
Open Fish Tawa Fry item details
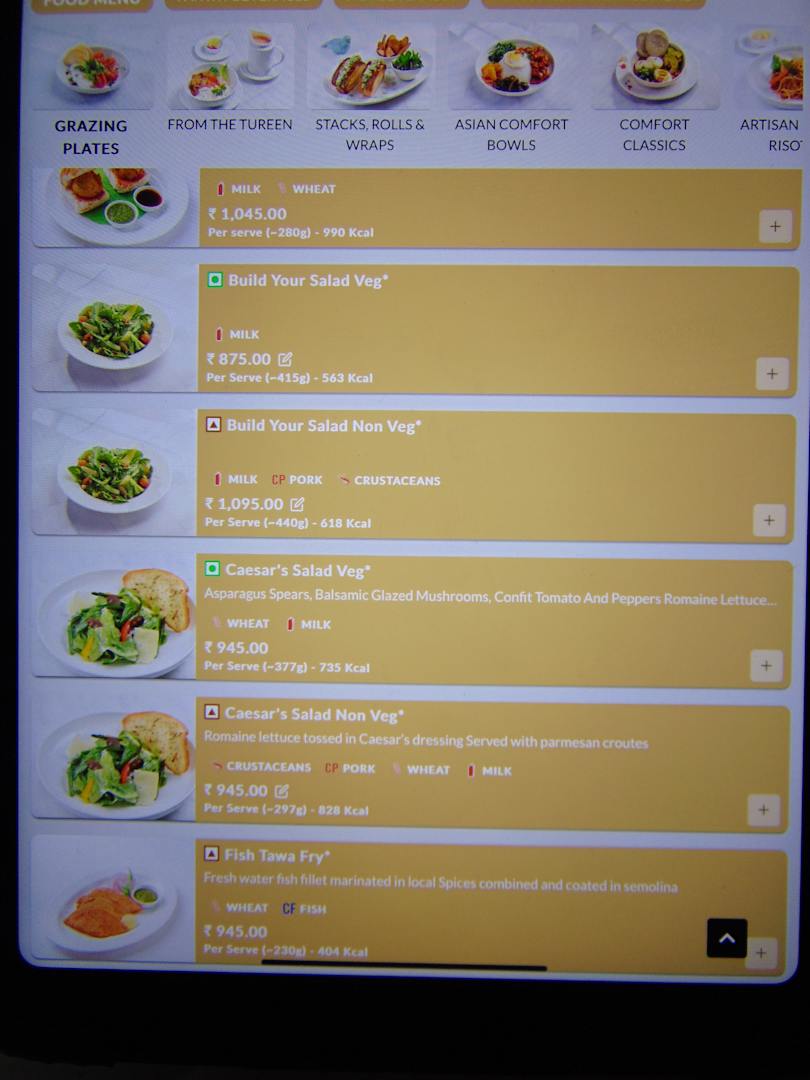[x=277, y=855]
